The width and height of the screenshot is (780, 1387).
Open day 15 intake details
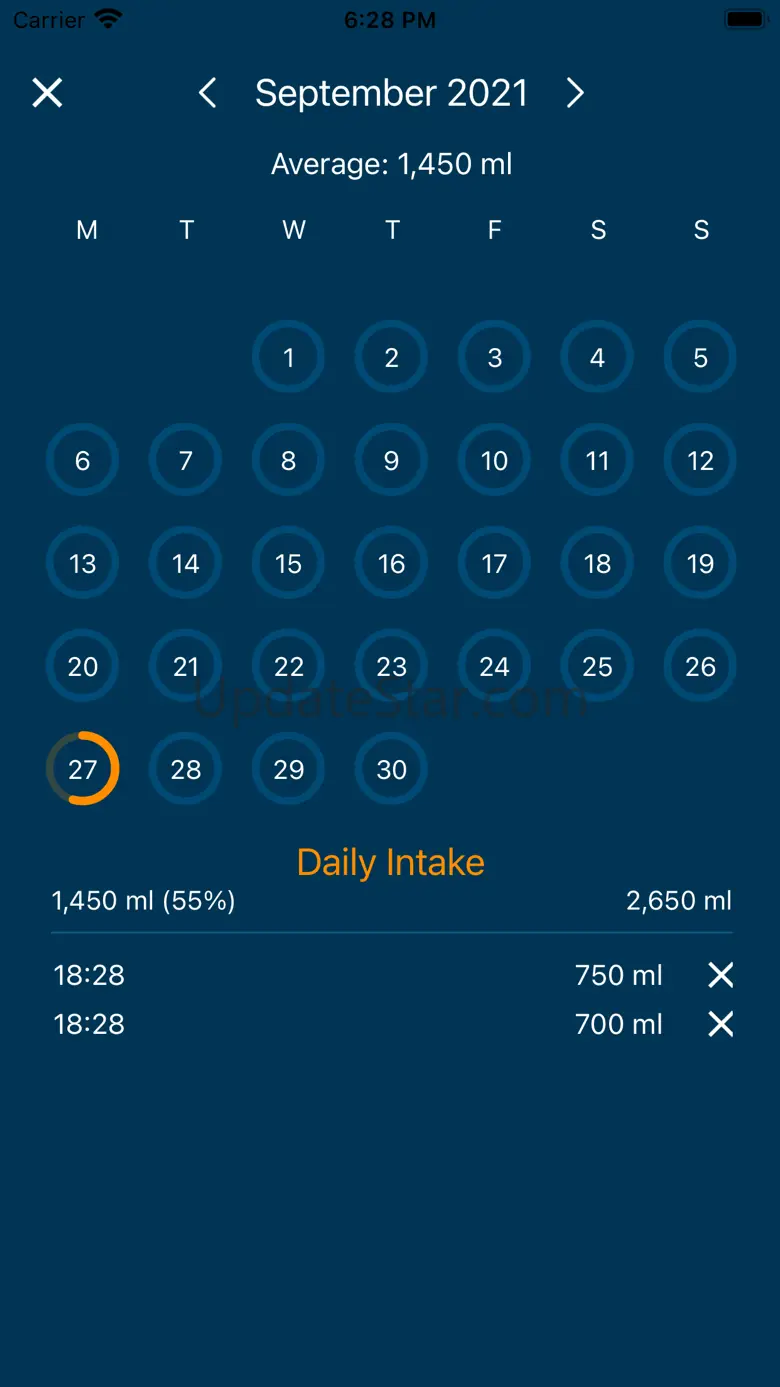(289, 563)
